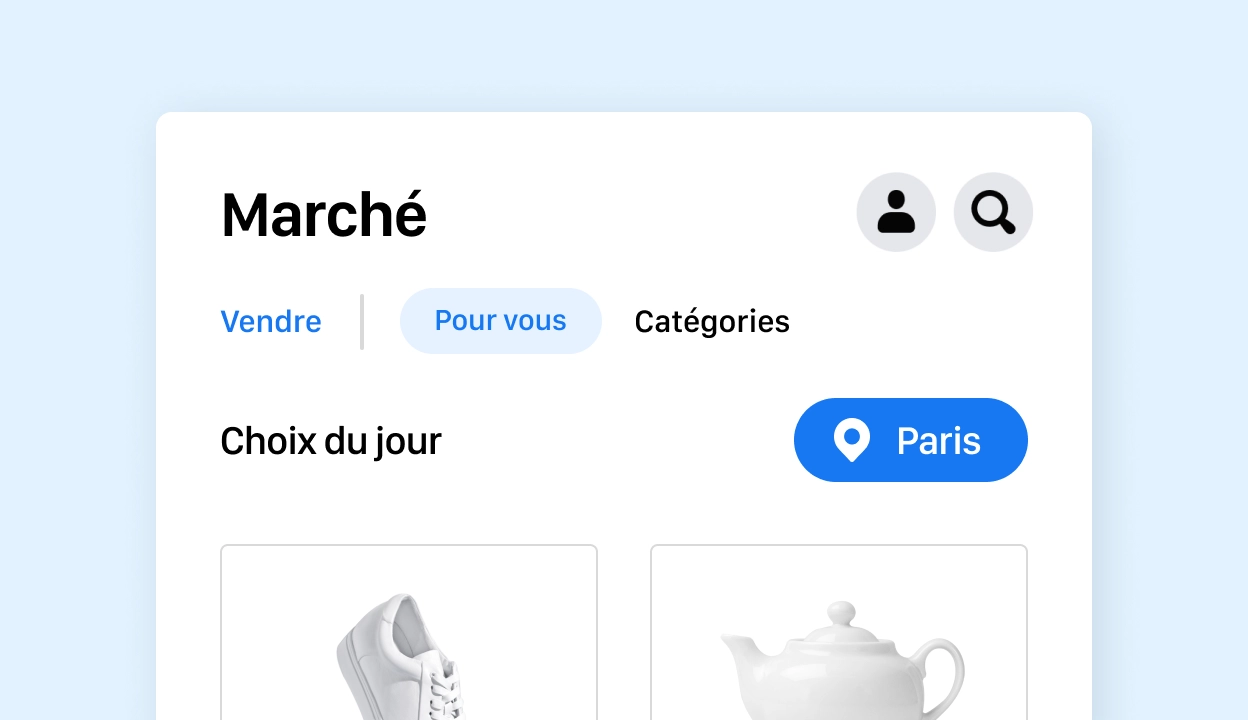This screenshot has height=720, width=1248.
Task: Open the profile icon
Action: (895, 212)
